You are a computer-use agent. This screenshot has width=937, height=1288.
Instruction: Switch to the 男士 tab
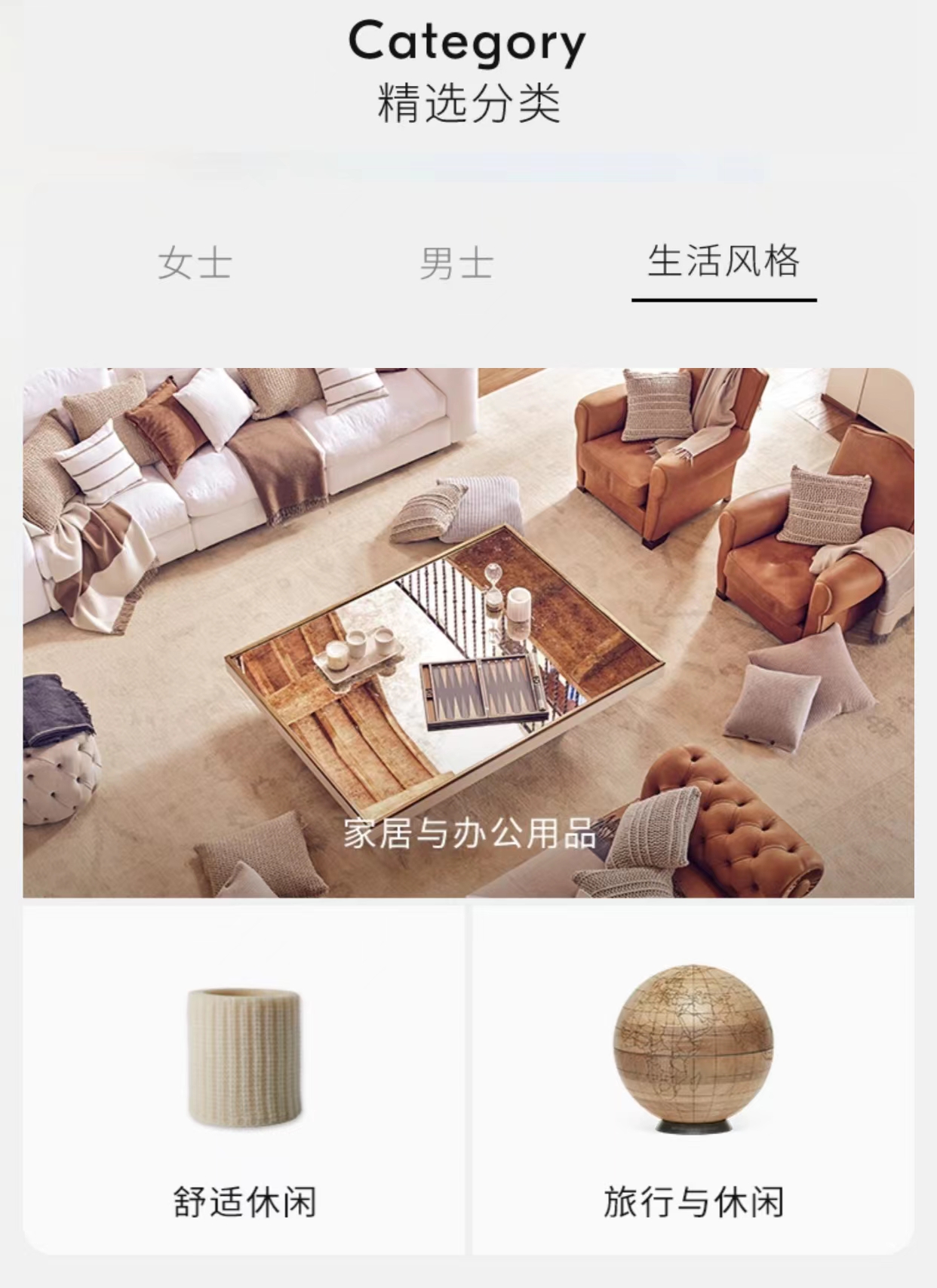pos(456,264)
